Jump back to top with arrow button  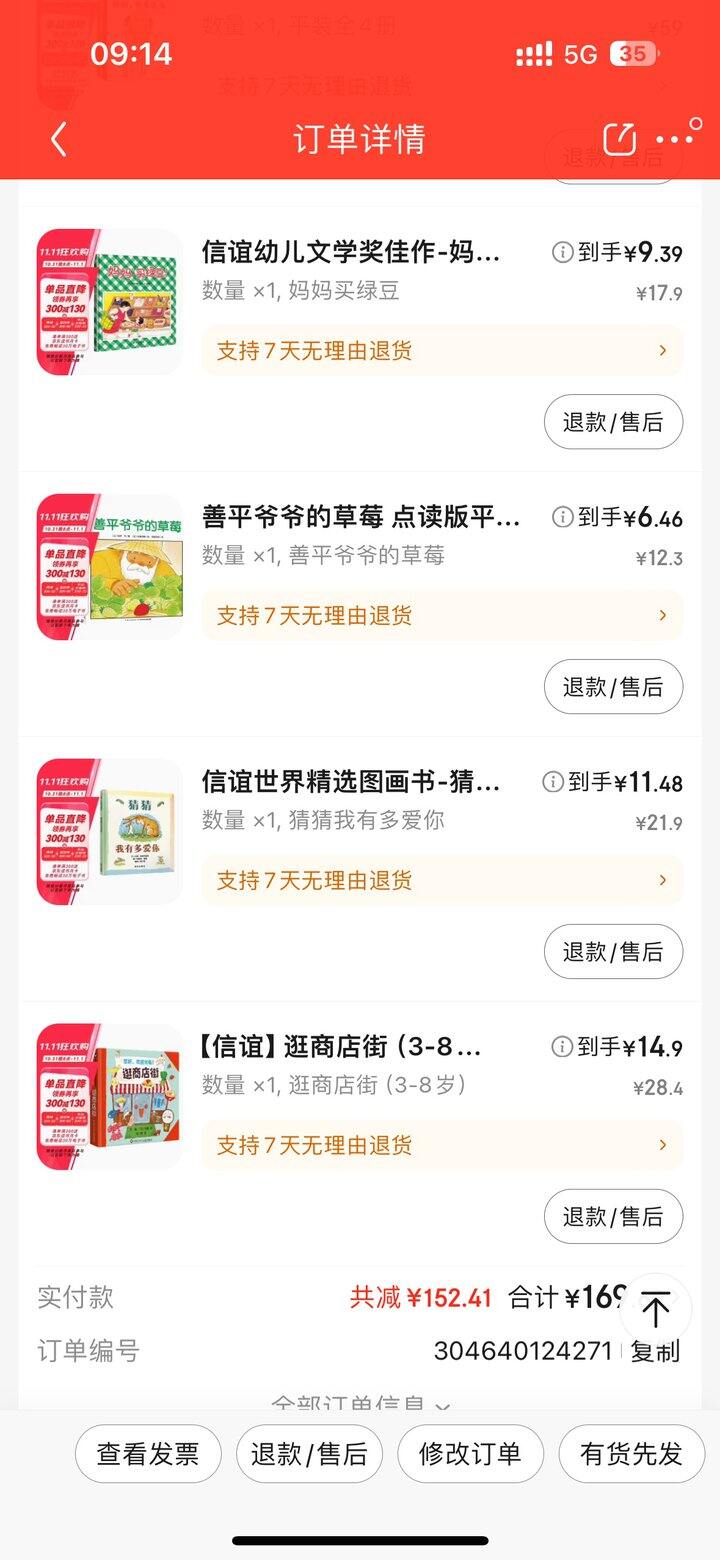pyautogui.click(x=655, y=1309)
